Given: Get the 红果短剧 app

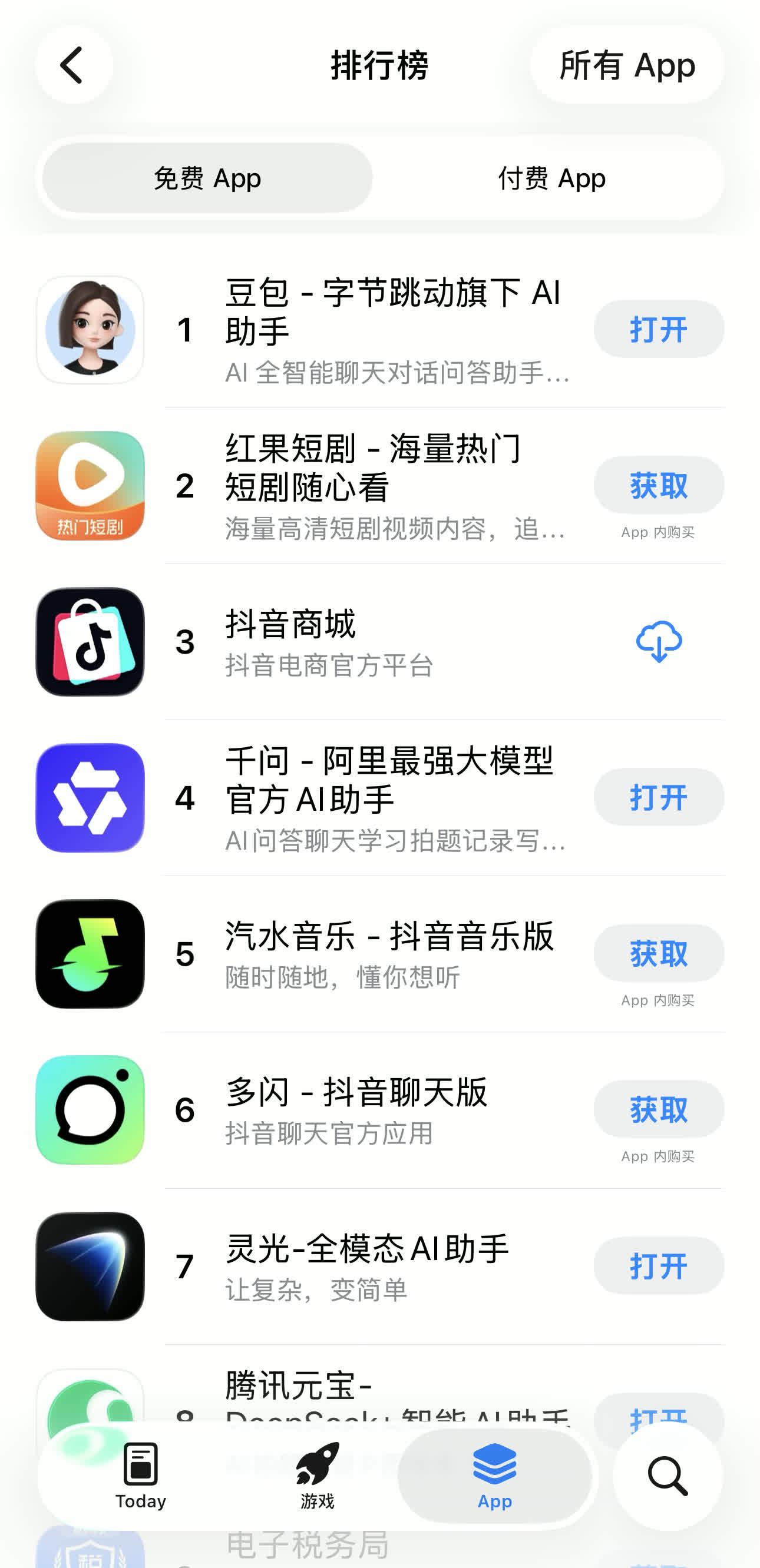Looking at the screenshot, I should (x=658, y=485).
